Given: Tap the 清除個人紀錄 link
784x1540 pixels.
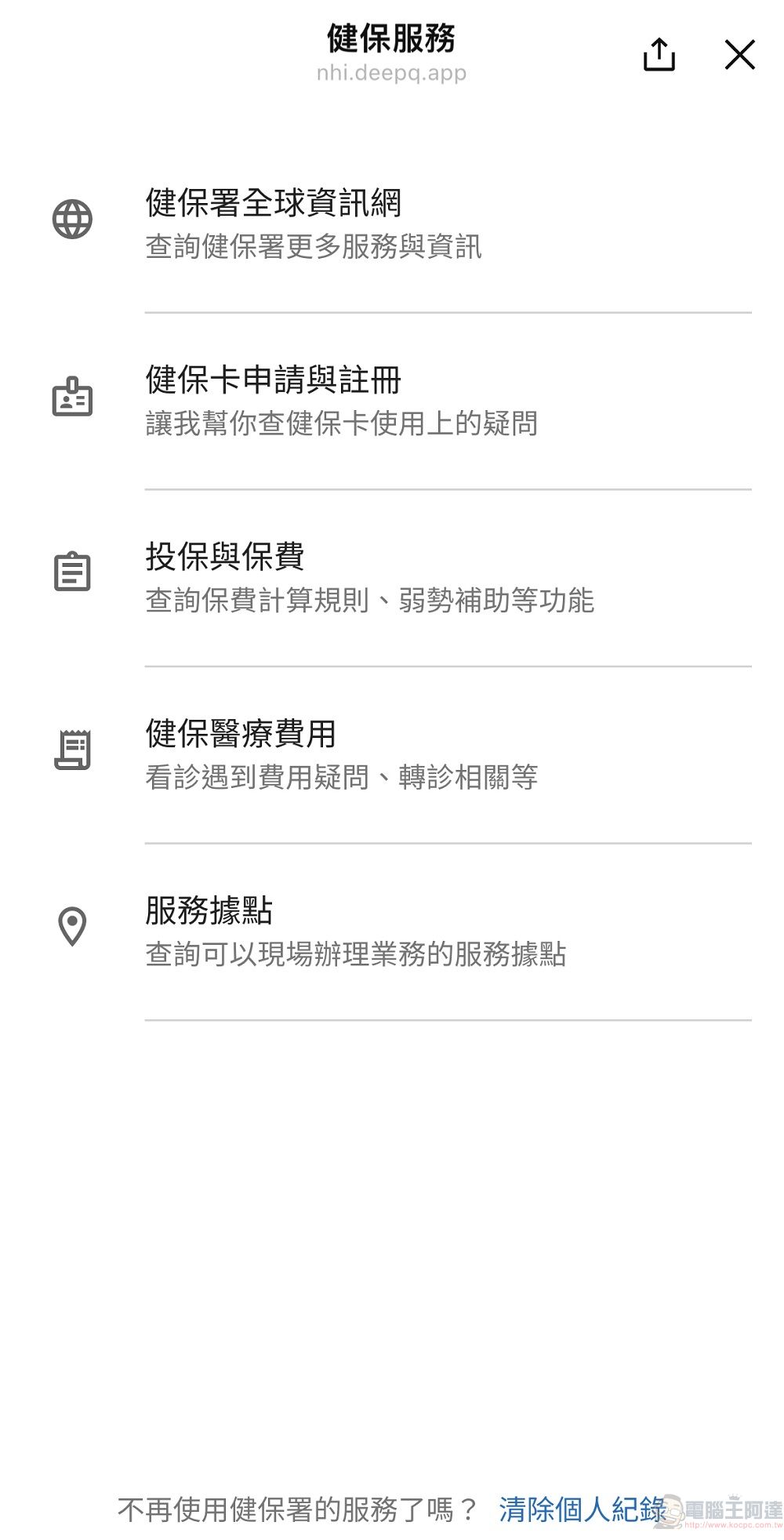Looking at the screenshot, I should [582, 1509].
